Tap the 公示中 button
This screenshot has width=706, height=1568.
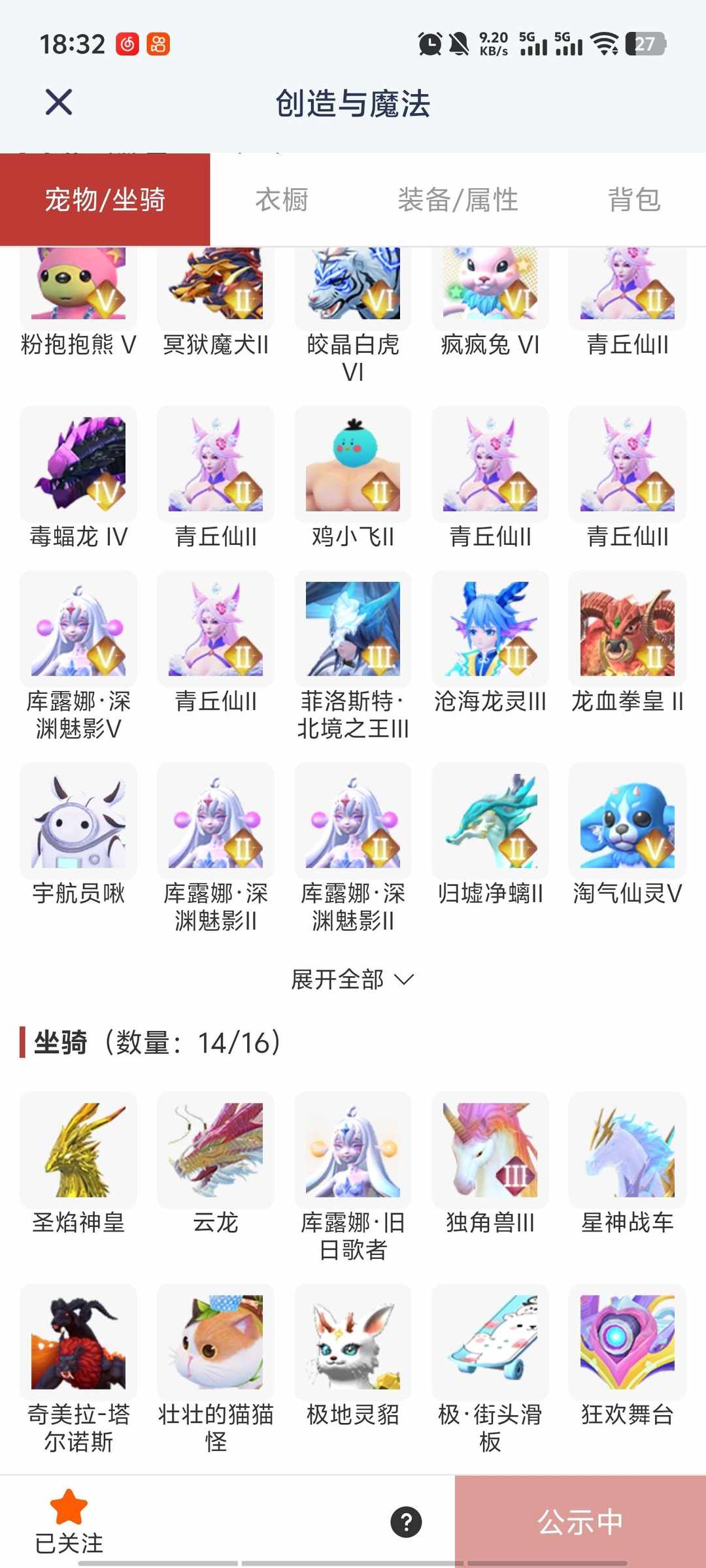(580, 1522)
